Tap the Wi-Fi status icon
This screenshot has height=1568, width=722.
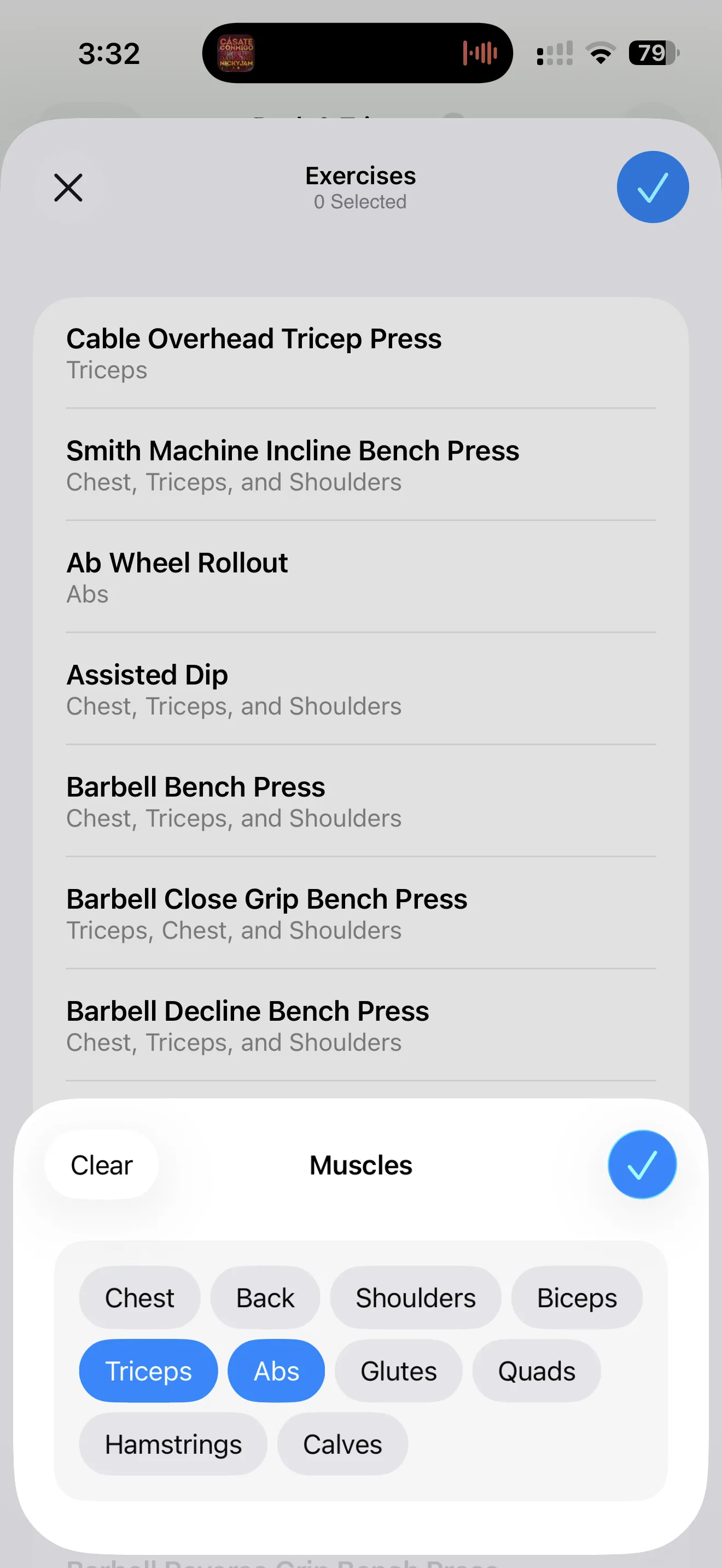(x=600, y=53)
